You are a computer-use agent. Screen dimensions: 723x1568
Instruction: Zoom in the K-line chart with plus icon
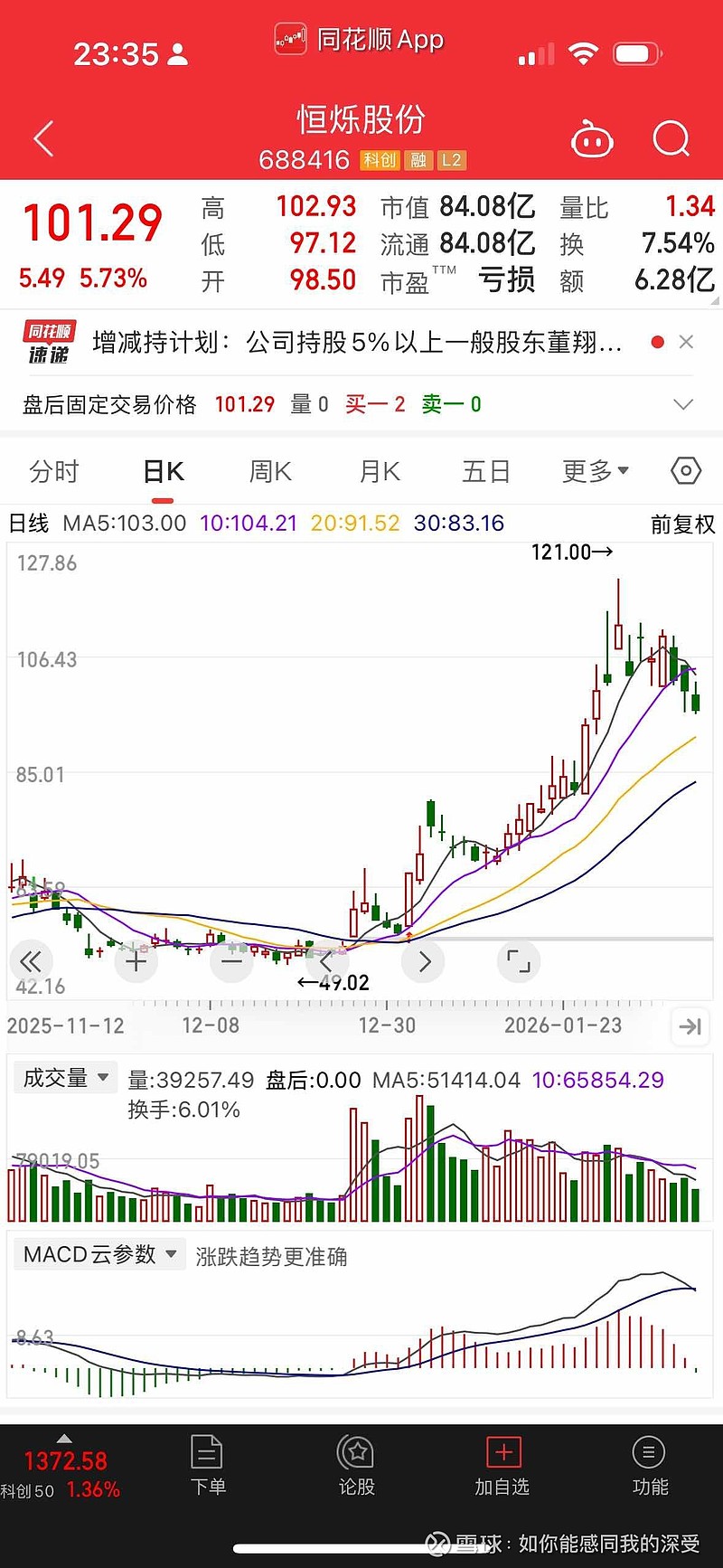[136, 961]
